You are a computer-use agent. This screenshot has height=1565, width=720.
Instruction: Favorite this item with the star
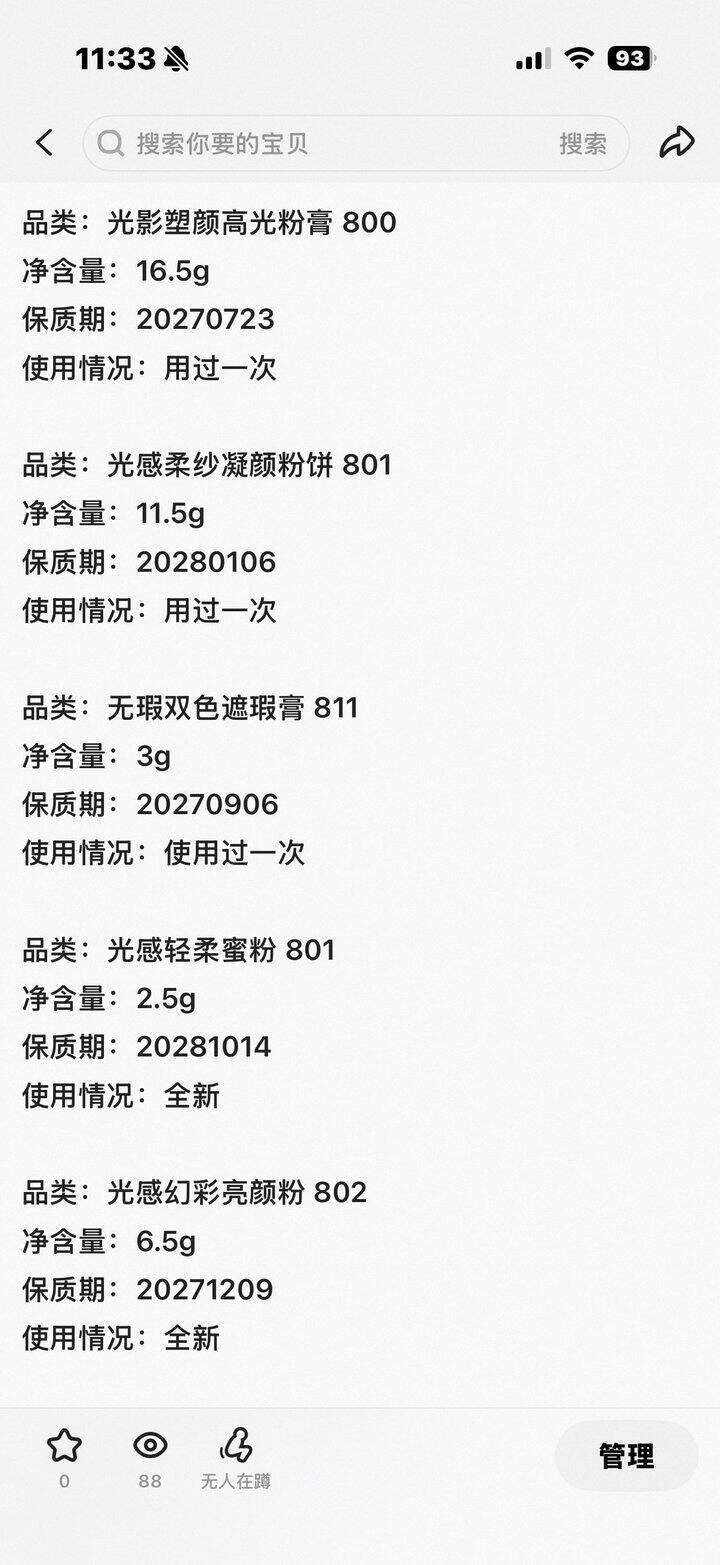(64, 1446)
